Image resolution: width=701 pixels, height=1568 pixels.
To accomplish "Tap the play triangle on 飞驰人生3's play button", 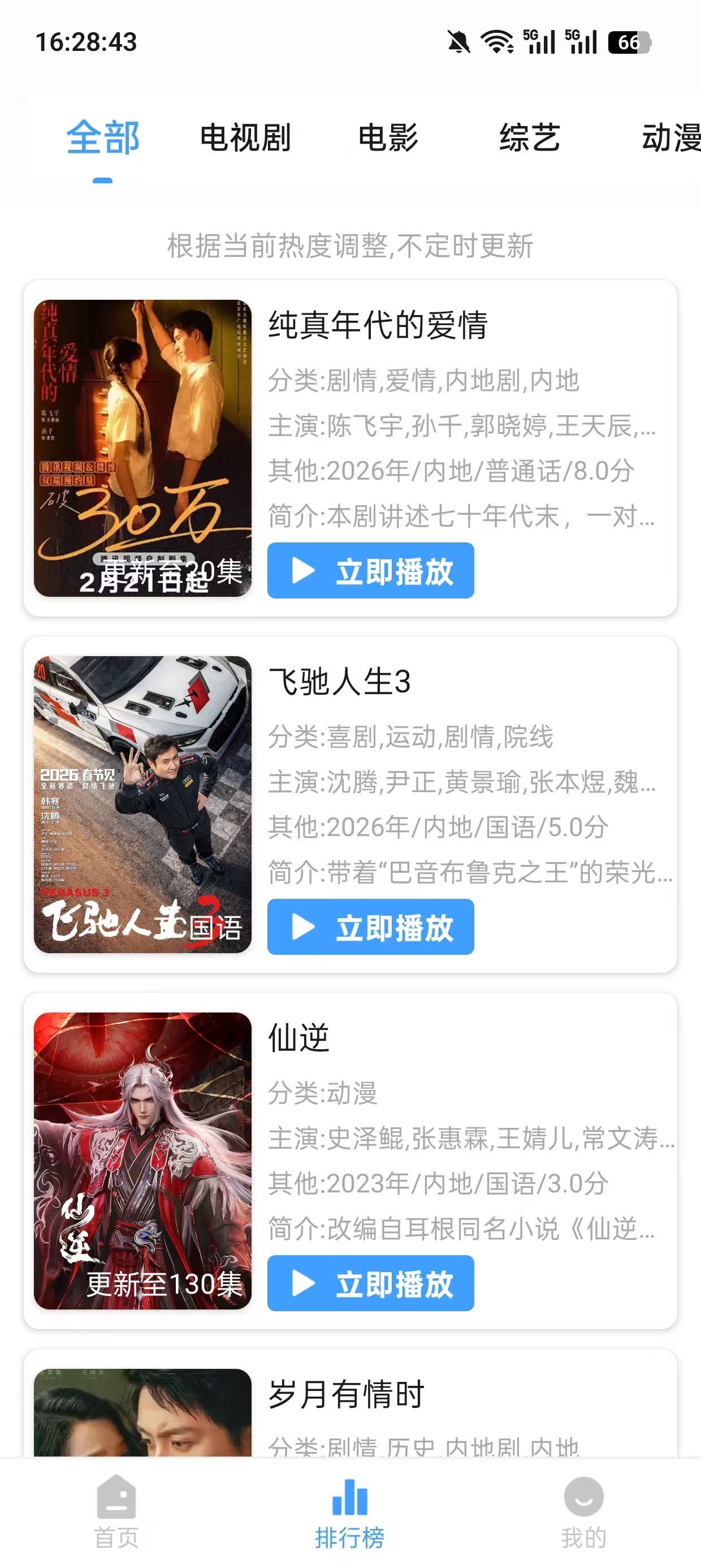I will tap(304, 928).
